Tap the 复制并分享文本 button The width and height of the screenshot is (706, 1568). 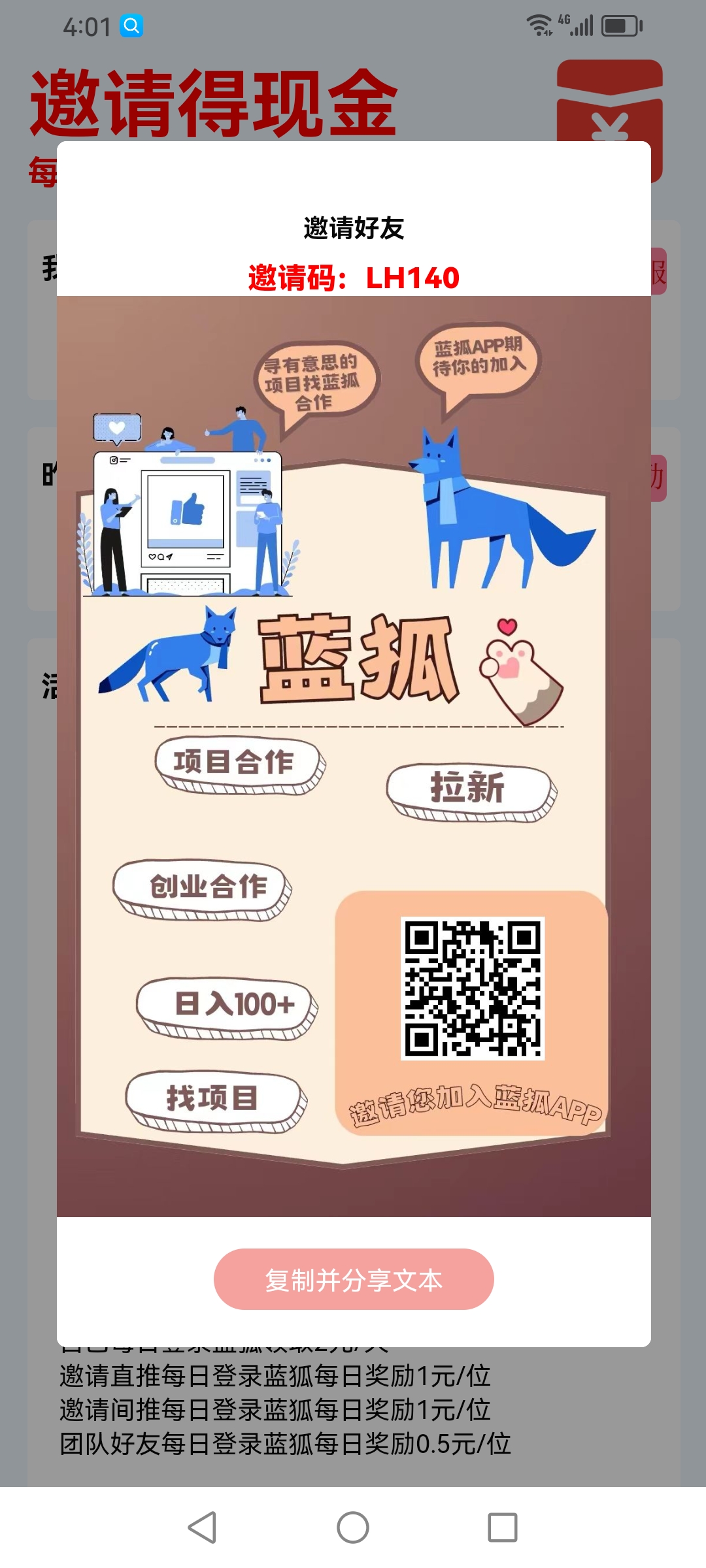coord(354,1279)
